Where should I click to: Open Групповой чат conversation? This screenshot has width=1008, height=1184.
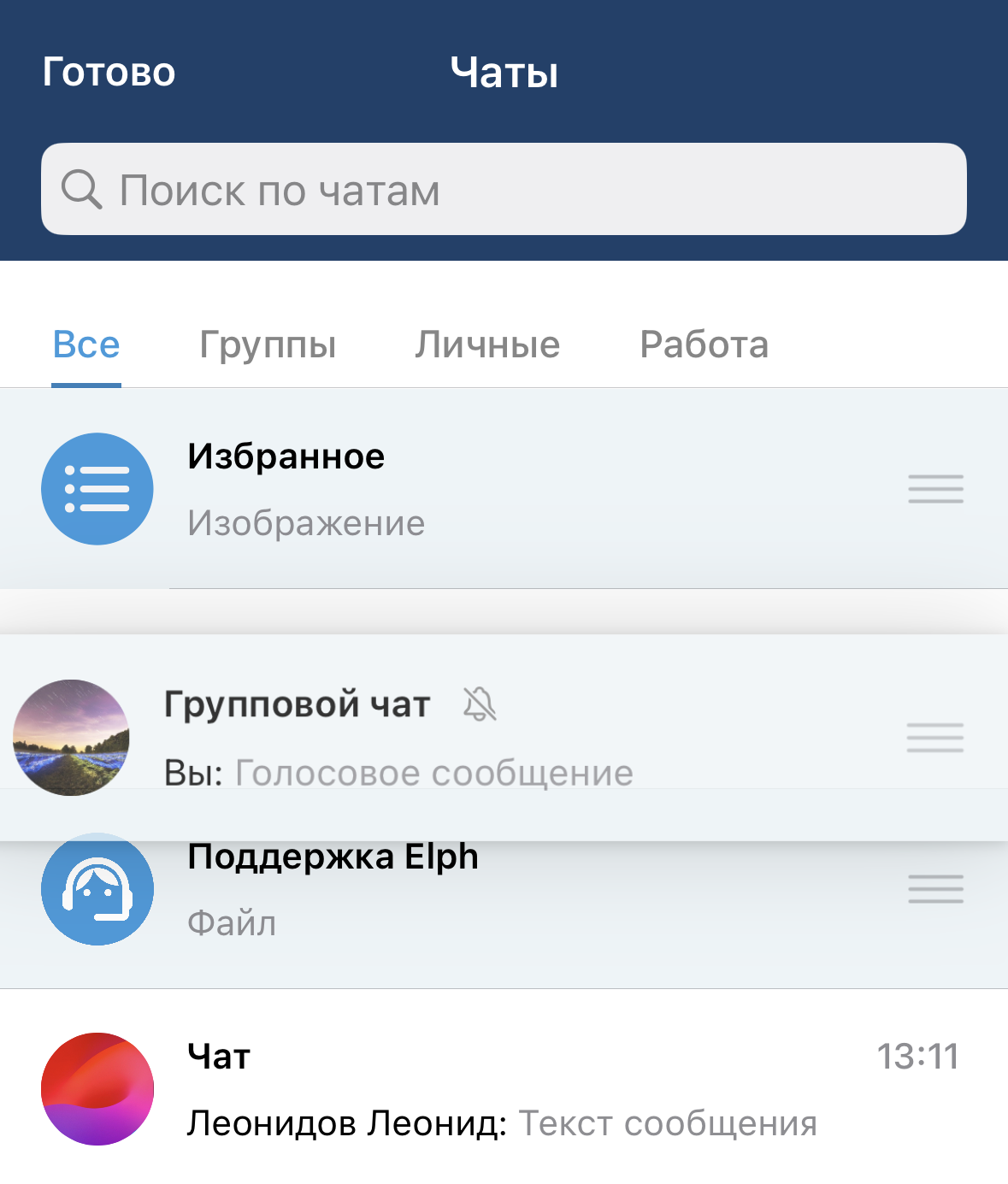click(x=427, y=737)
